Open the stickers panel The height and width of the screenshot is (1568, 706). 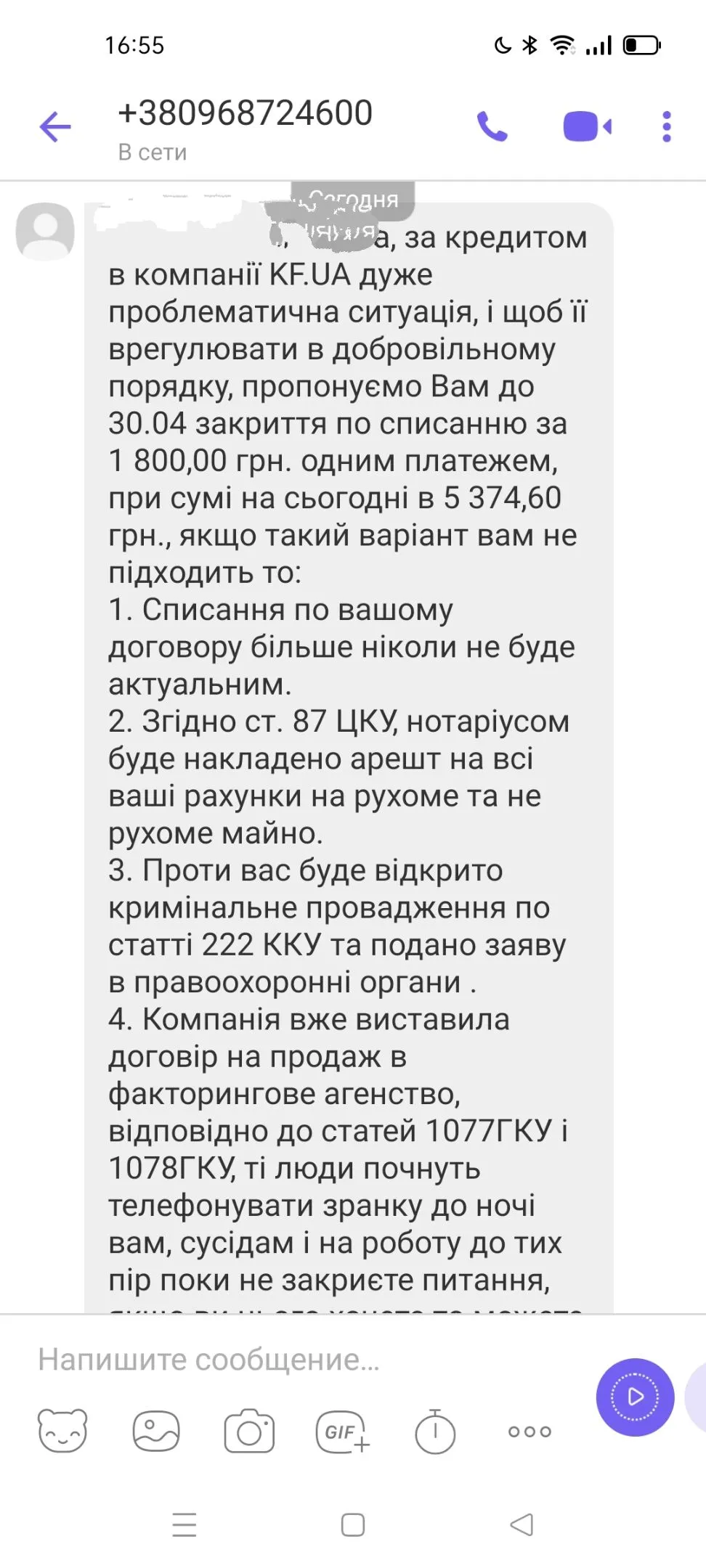coord(62,1431)
